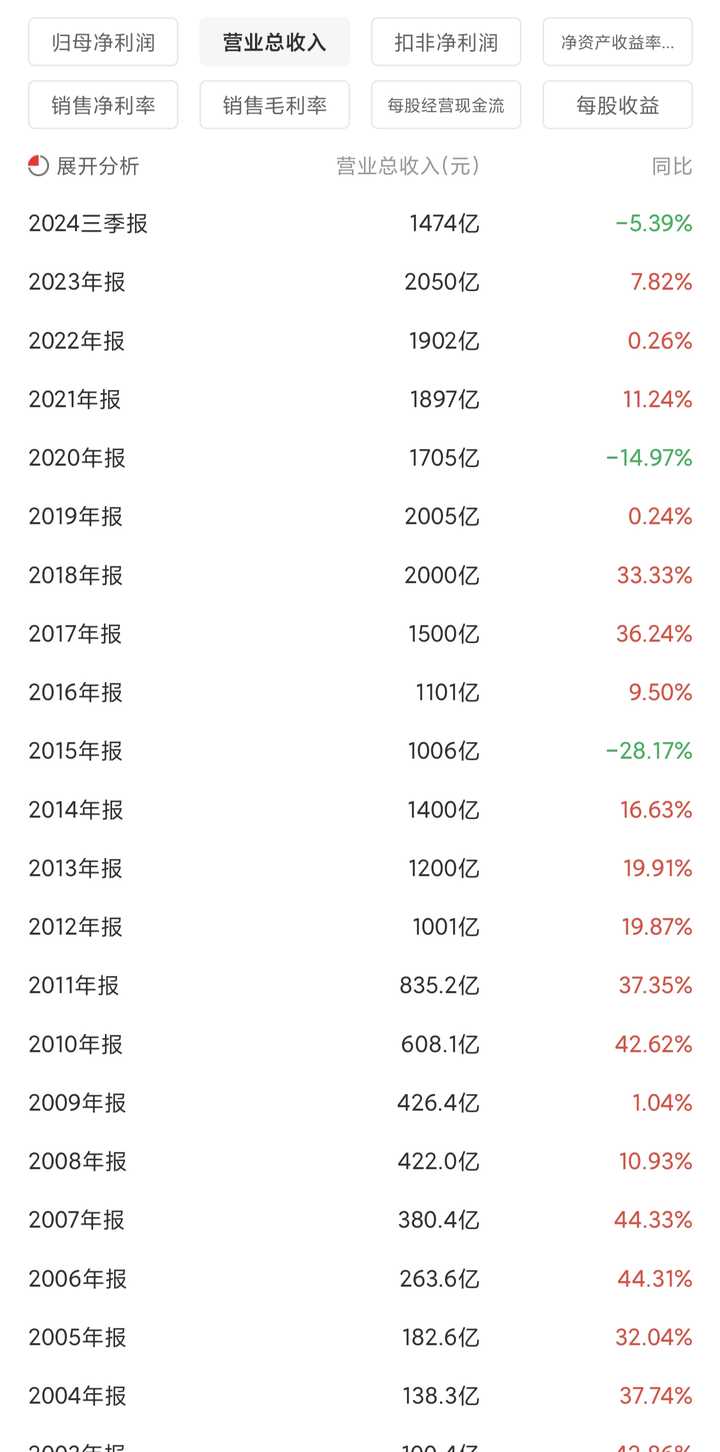
Task: Select 销售净利率 metric
Action: (x=103, y=105)
